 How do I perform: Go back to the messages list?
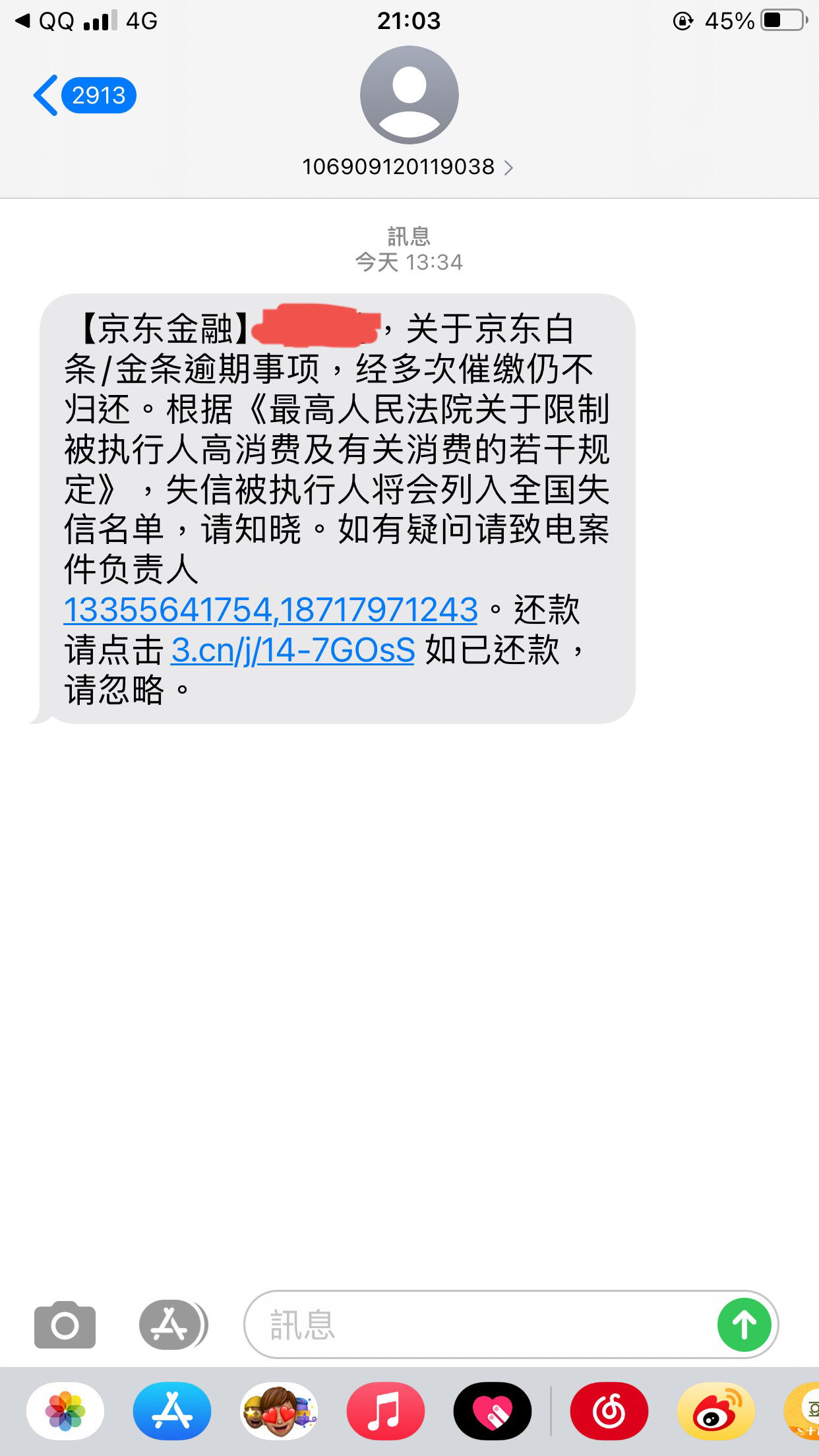[x=84, y=96]
